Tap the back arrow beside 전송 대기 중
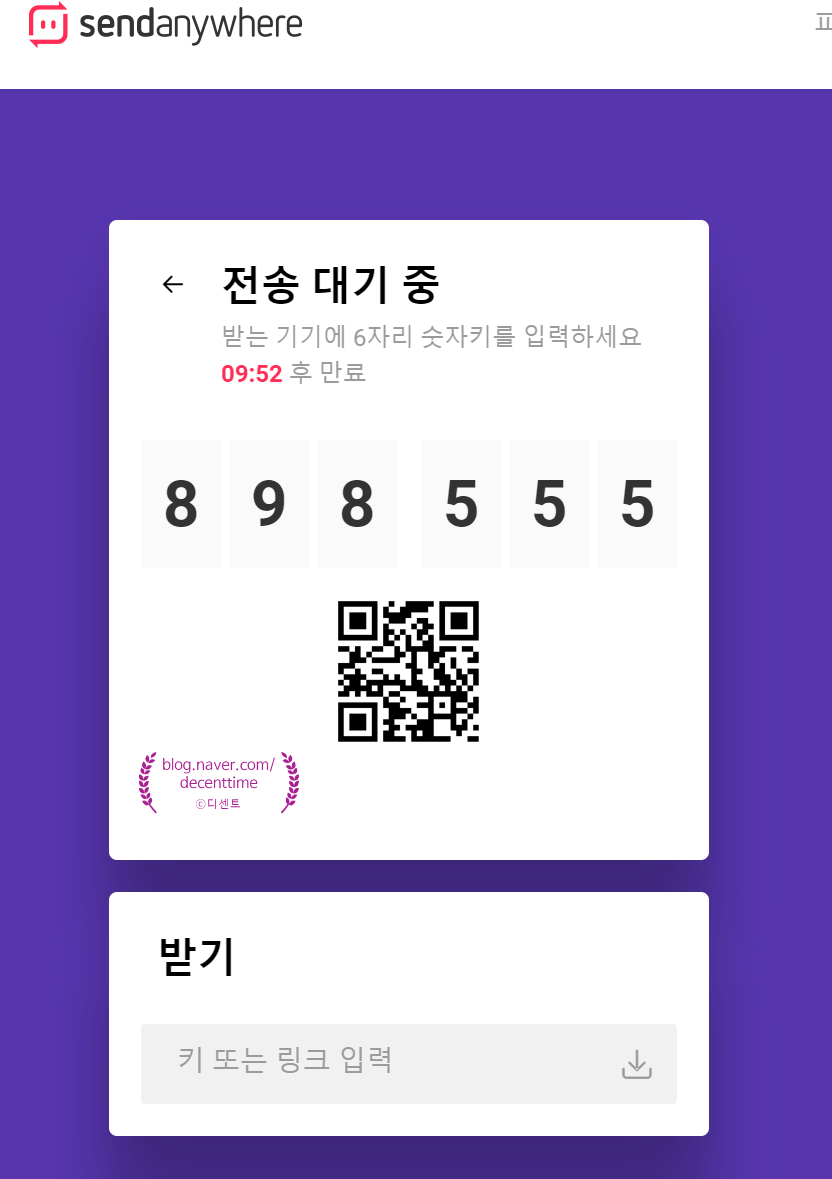This screenshot has width=832, height=1179. click(173, 285)
